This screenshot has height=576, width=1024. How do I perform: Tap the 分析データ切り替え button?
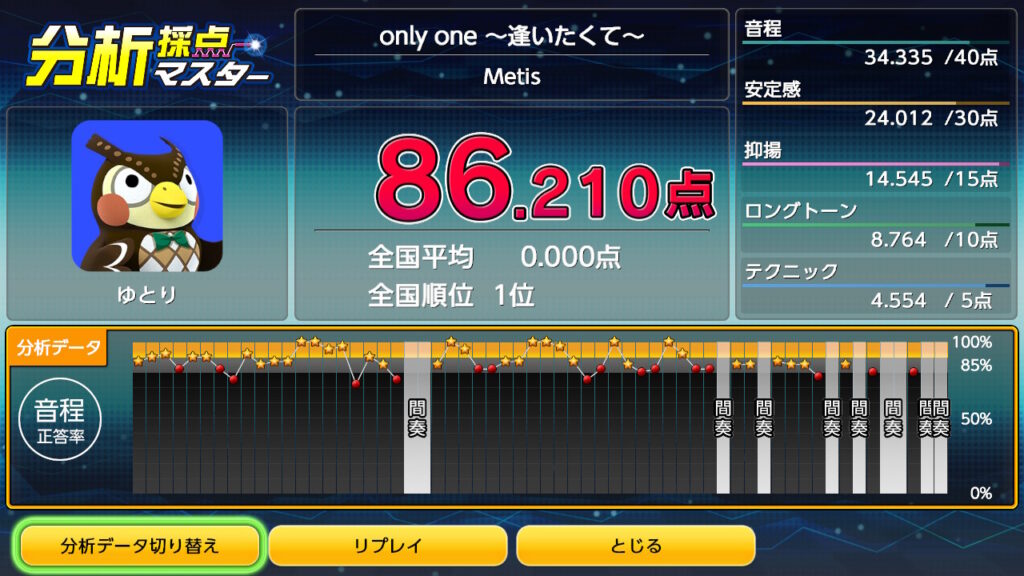(140, 546)
